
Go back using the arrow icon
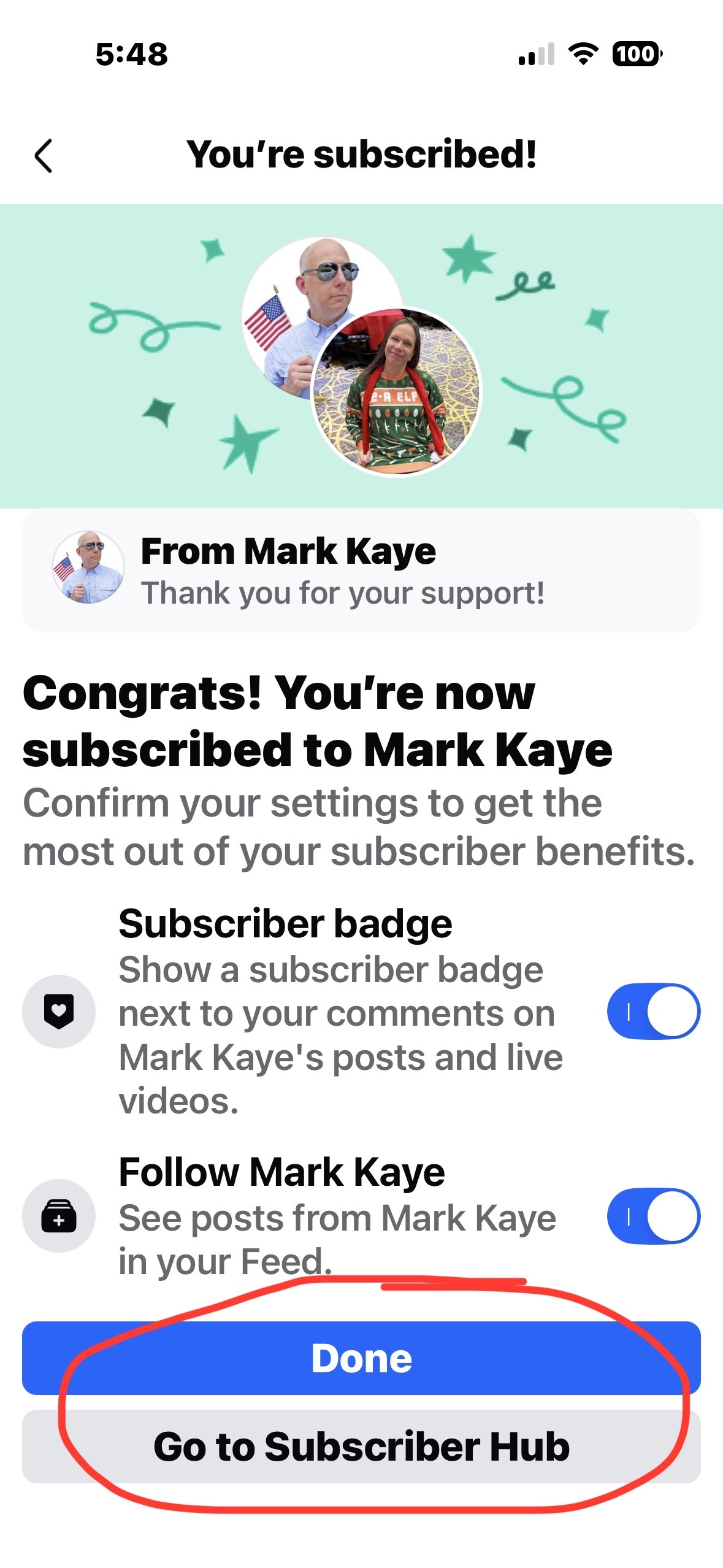(x=44, y=155)
